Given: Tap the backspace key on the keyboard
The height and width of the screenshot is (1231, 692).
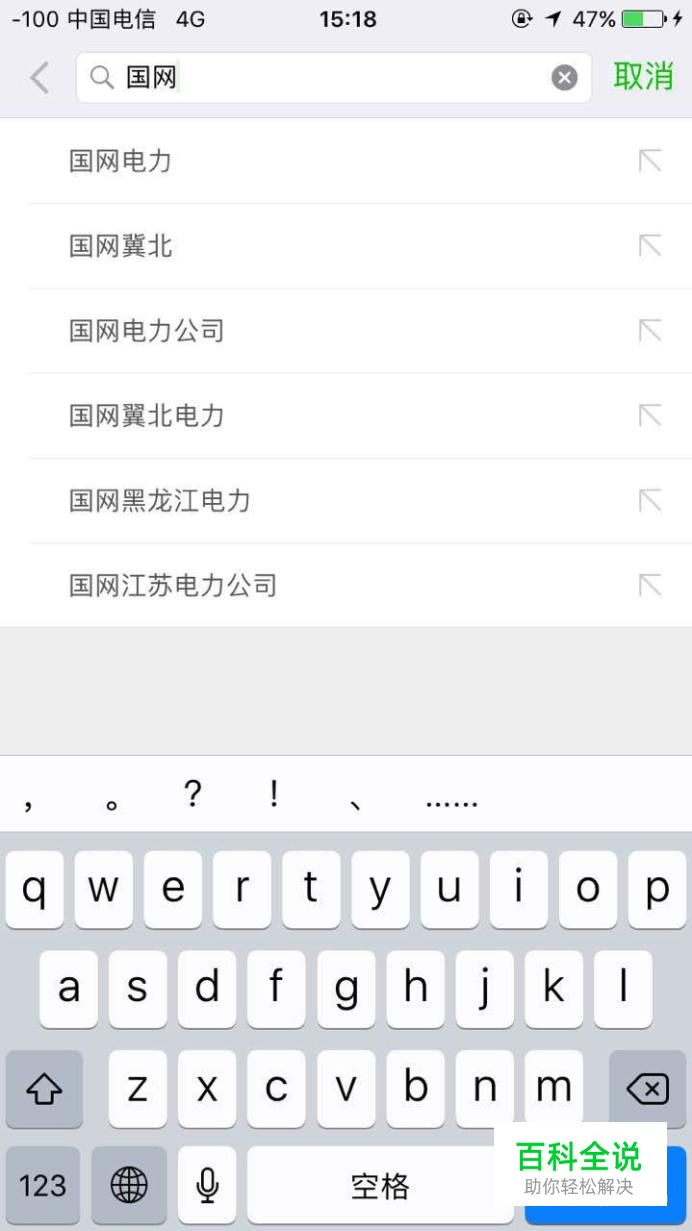Looking at the screenshot, I should [647, 1089].
